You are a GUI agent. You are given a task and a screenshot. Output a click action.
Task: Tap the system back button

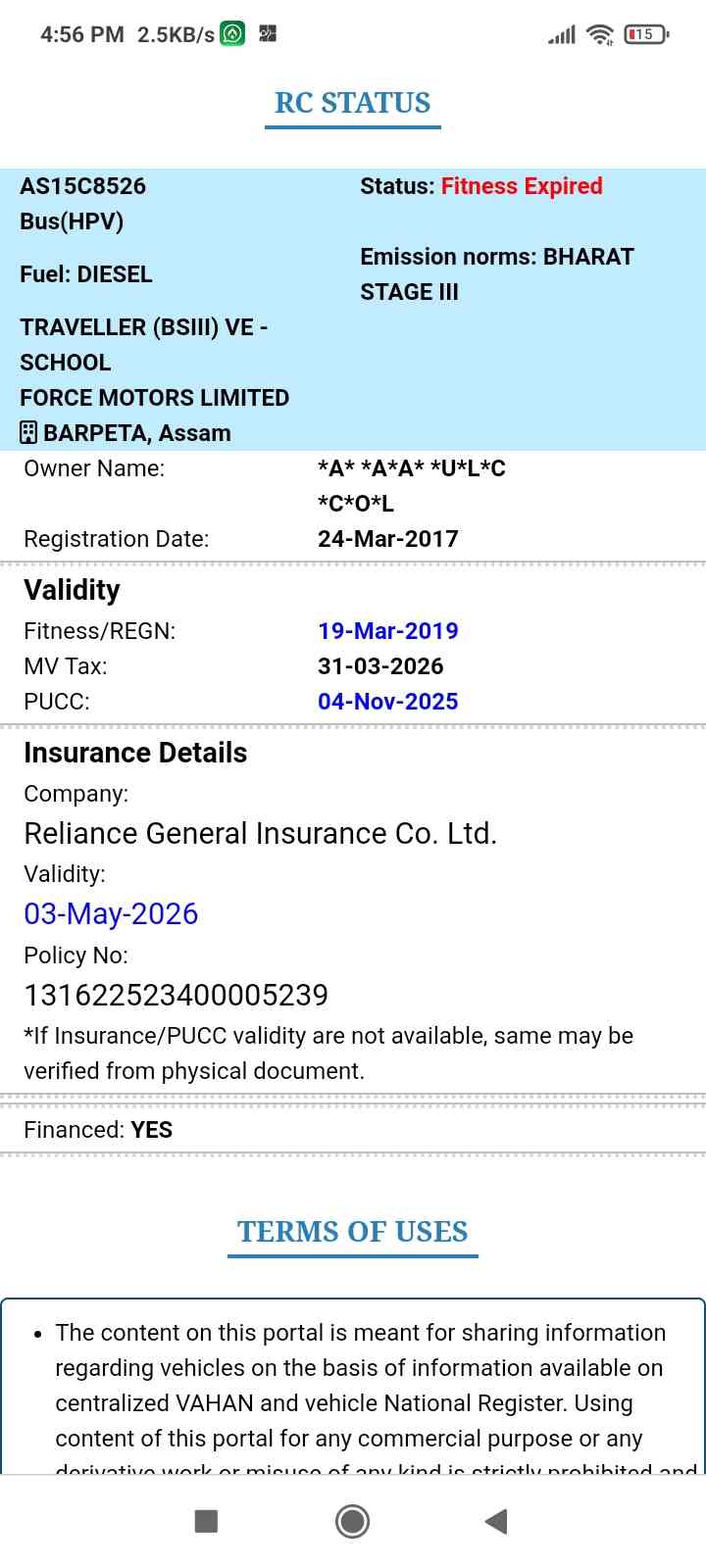pyautogui.click(x=496, y=1521)
